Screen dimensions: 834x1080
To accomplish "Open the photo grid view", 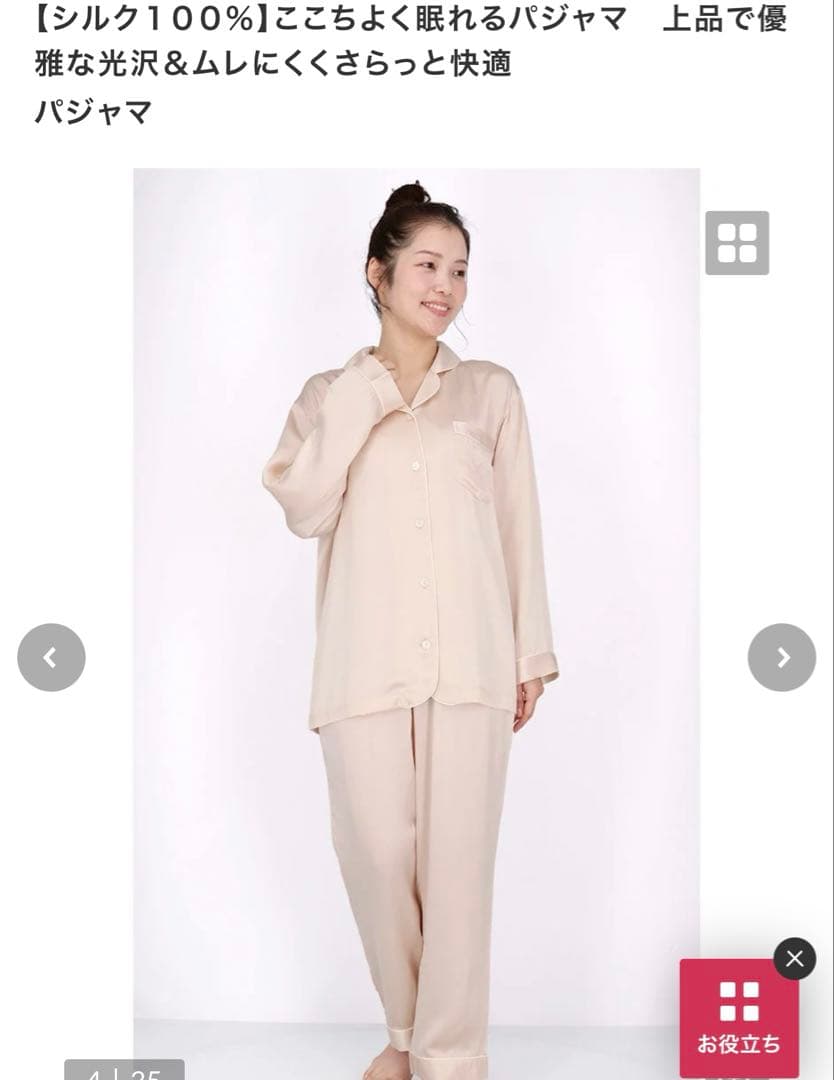I will (737, 243).
